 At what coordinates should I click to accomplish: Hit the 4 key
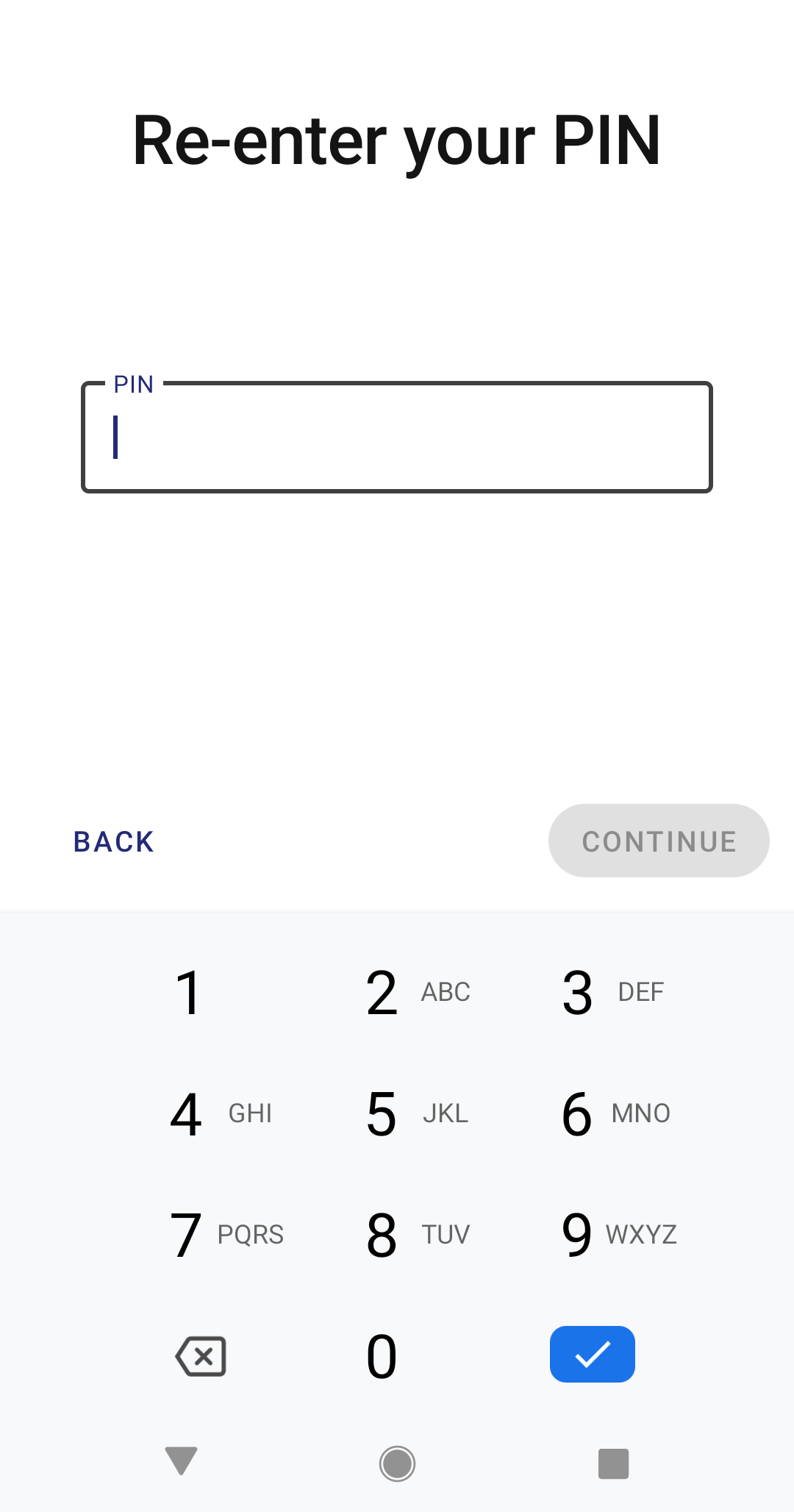click(198, 1113)
